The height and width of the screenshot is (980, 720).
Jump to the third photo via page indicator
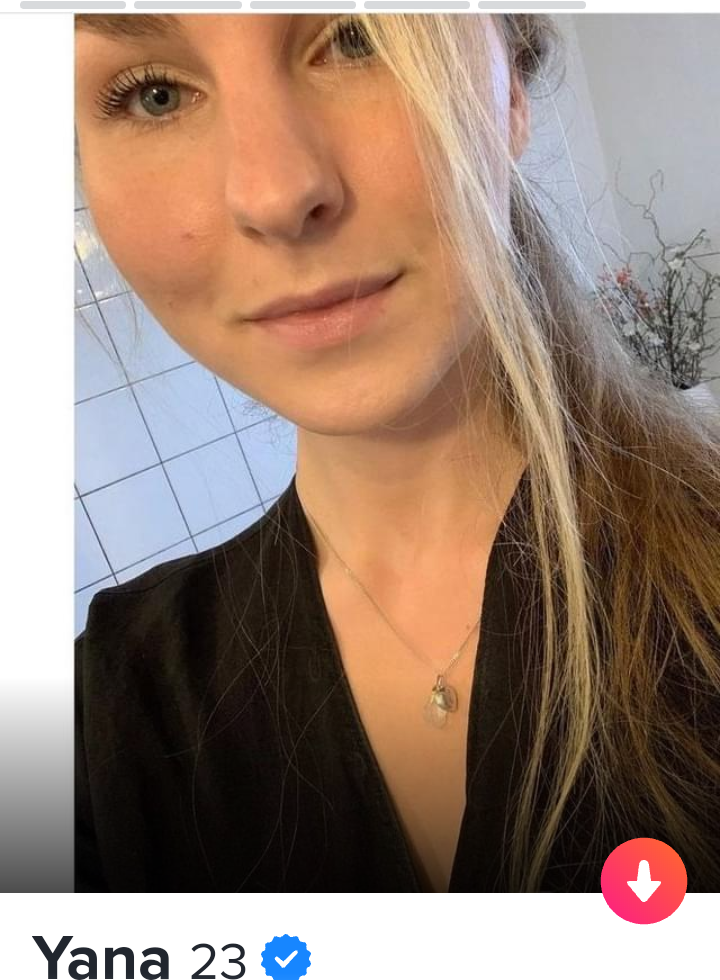click(x=303, y=5)
